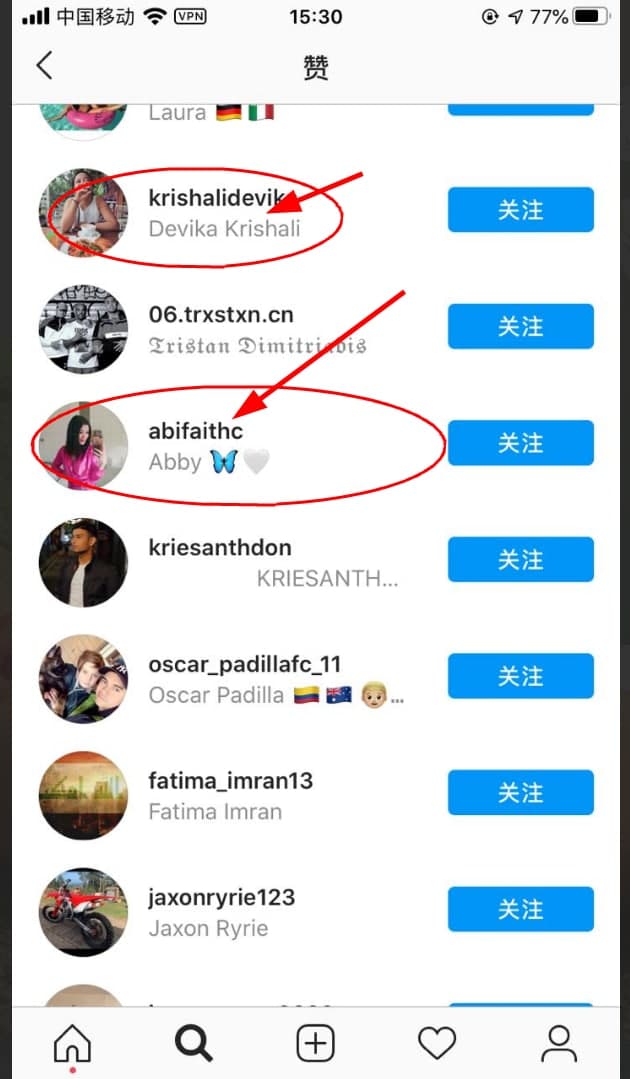Open krishalidevik's profile

coord(220,198)
